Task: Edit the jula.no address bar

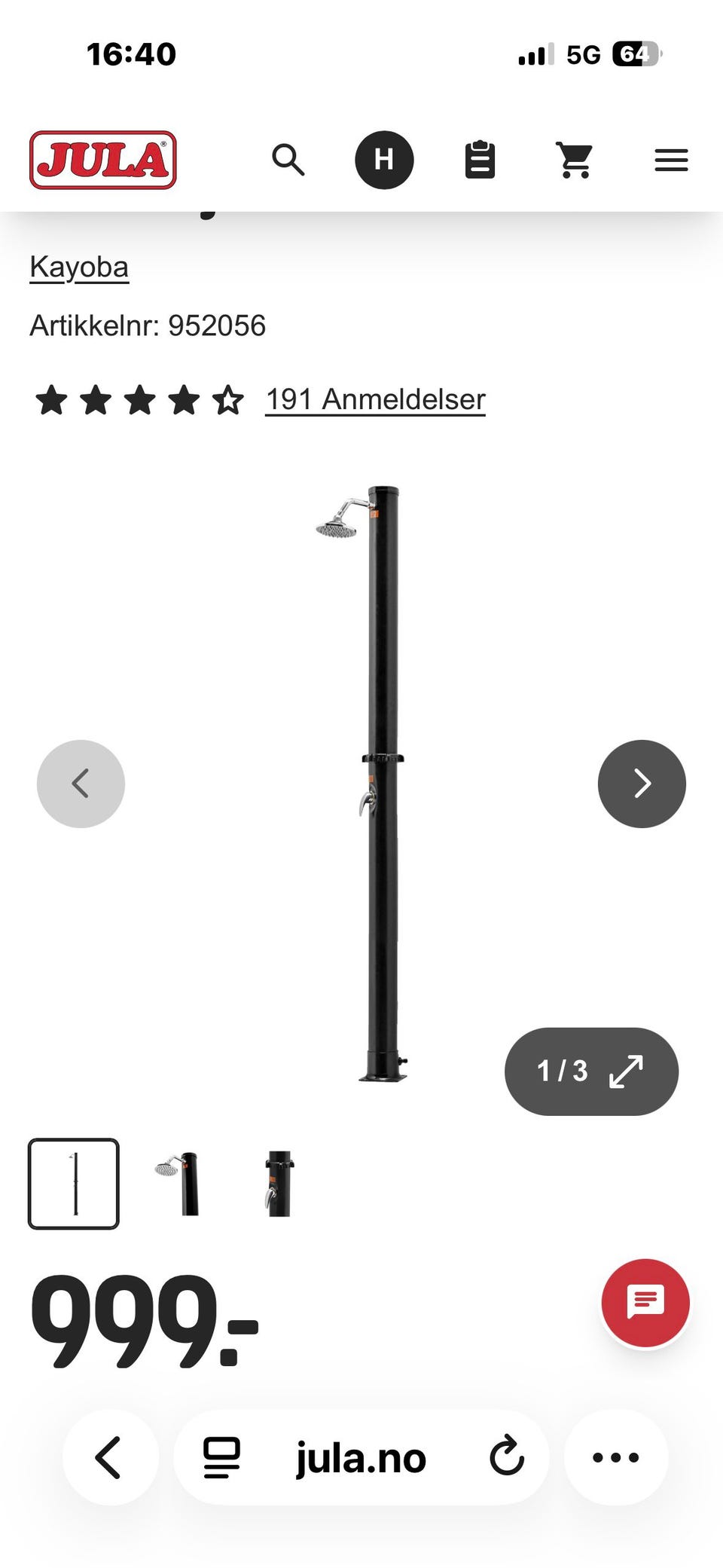Action: [x=361, y=1457]
